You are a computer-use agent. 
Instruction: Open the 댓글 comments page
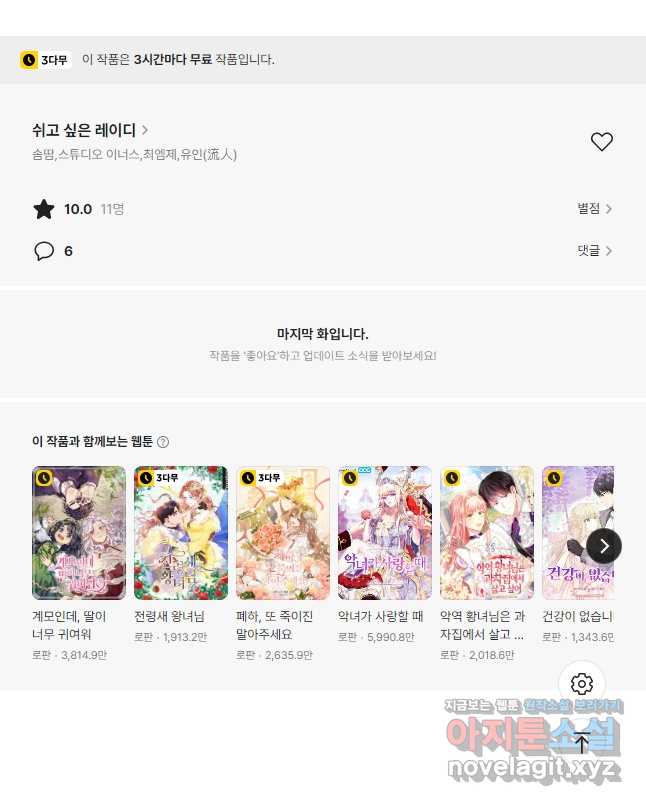(594, 251)
